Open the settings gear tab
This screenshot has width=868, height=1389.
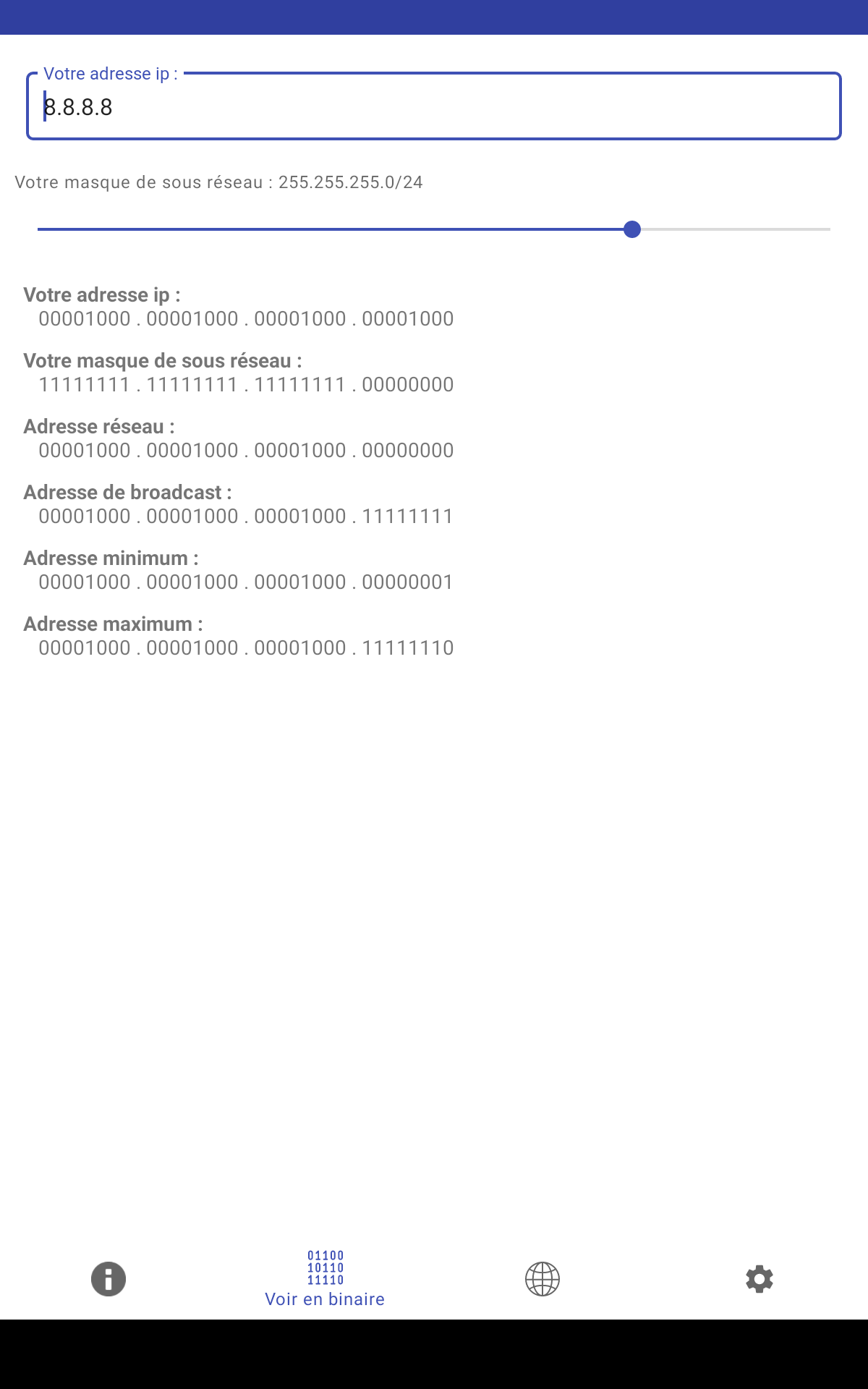759,1279
